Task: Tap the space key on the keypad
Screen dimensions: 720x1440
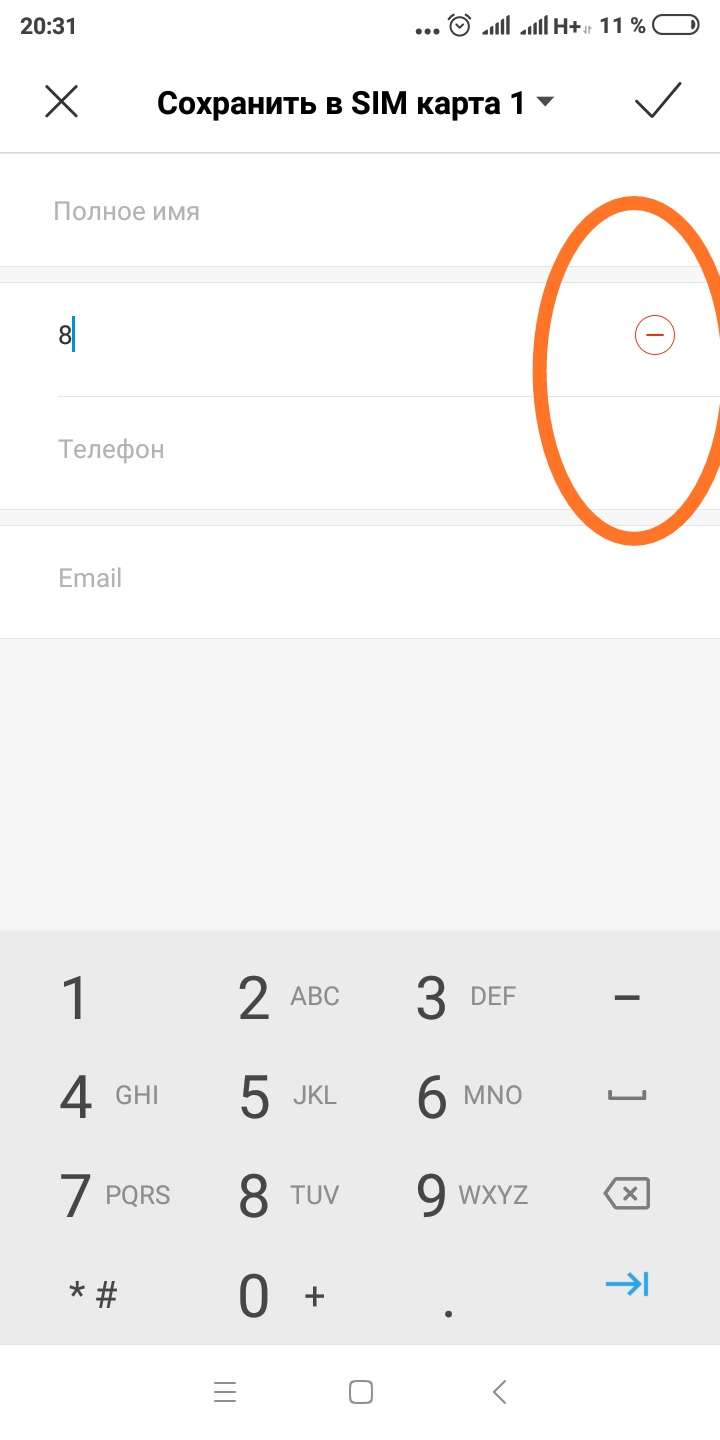Action: (x=627, y=1096)
